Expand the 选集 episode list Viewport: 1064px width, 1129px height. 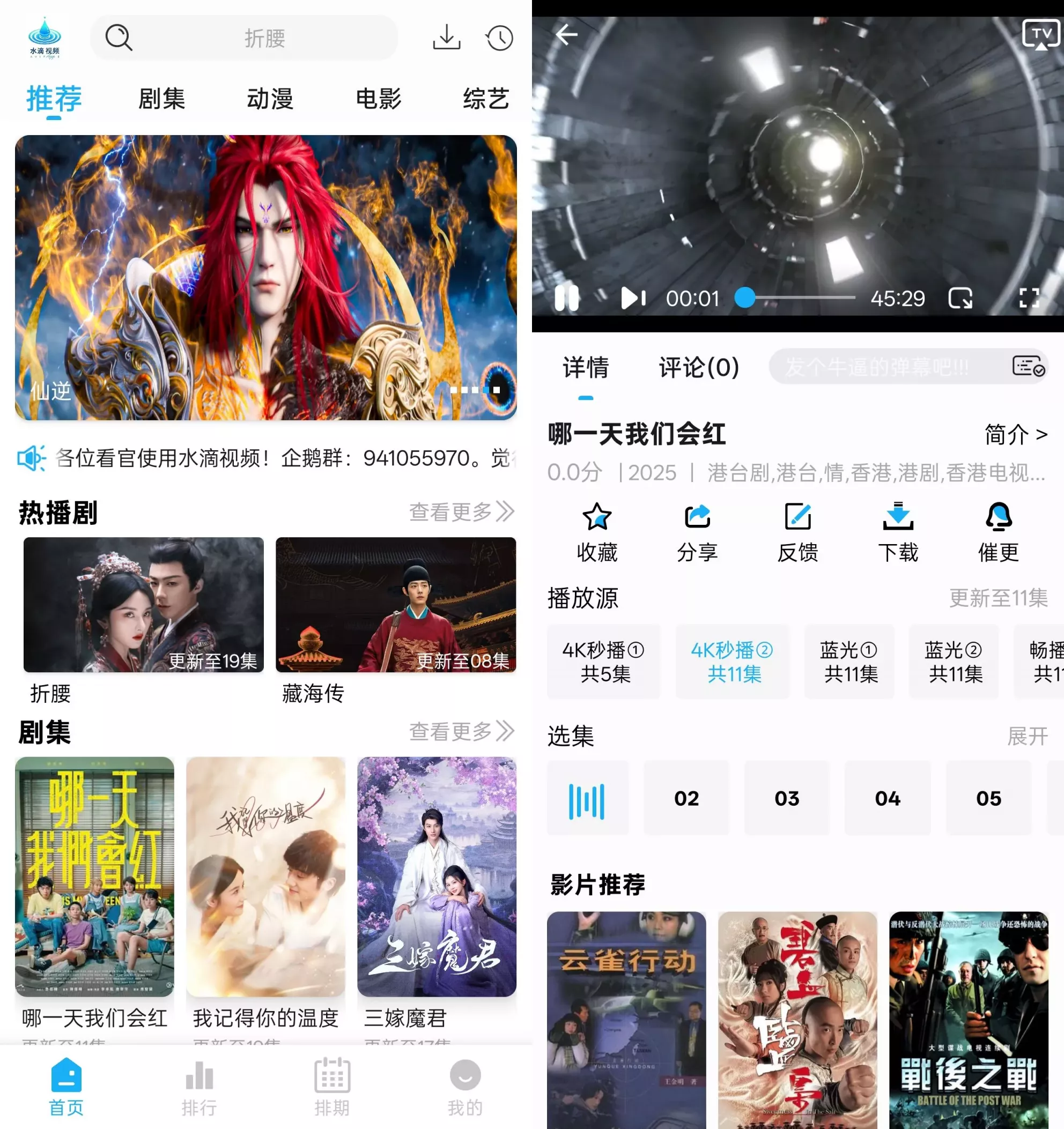[x=1027, y=736]
